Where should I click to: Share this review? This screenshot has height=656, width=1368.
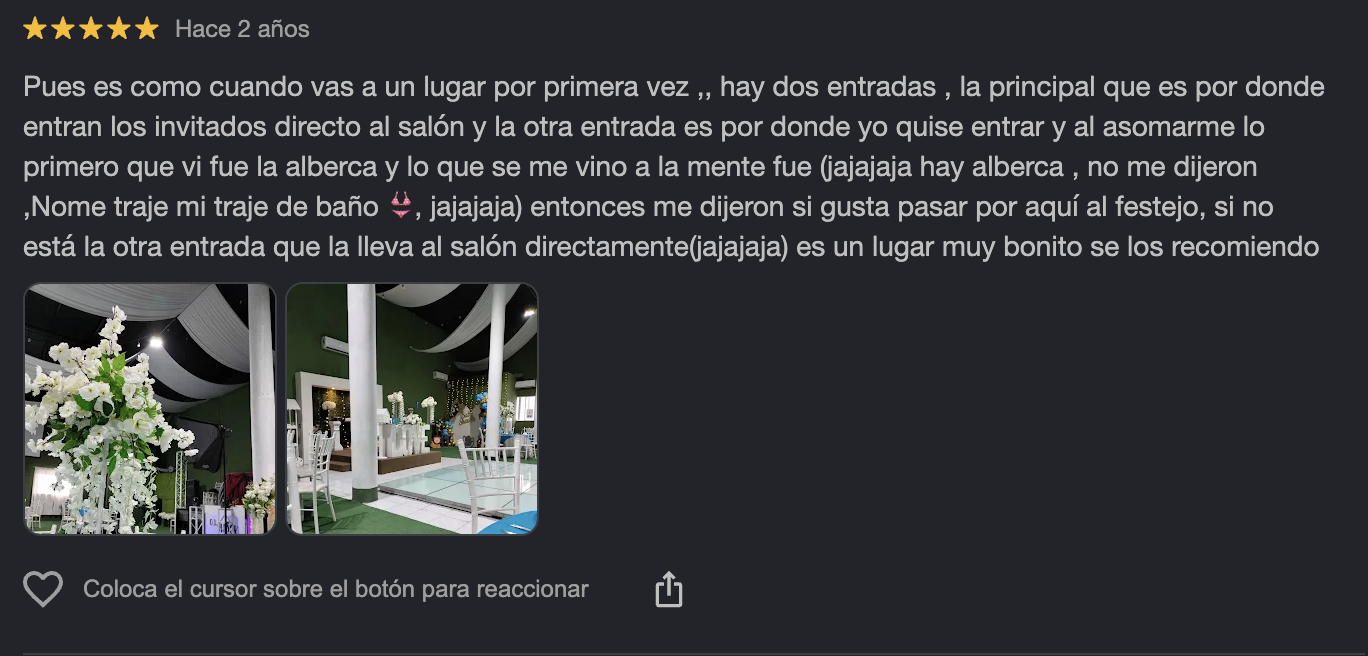668,589
